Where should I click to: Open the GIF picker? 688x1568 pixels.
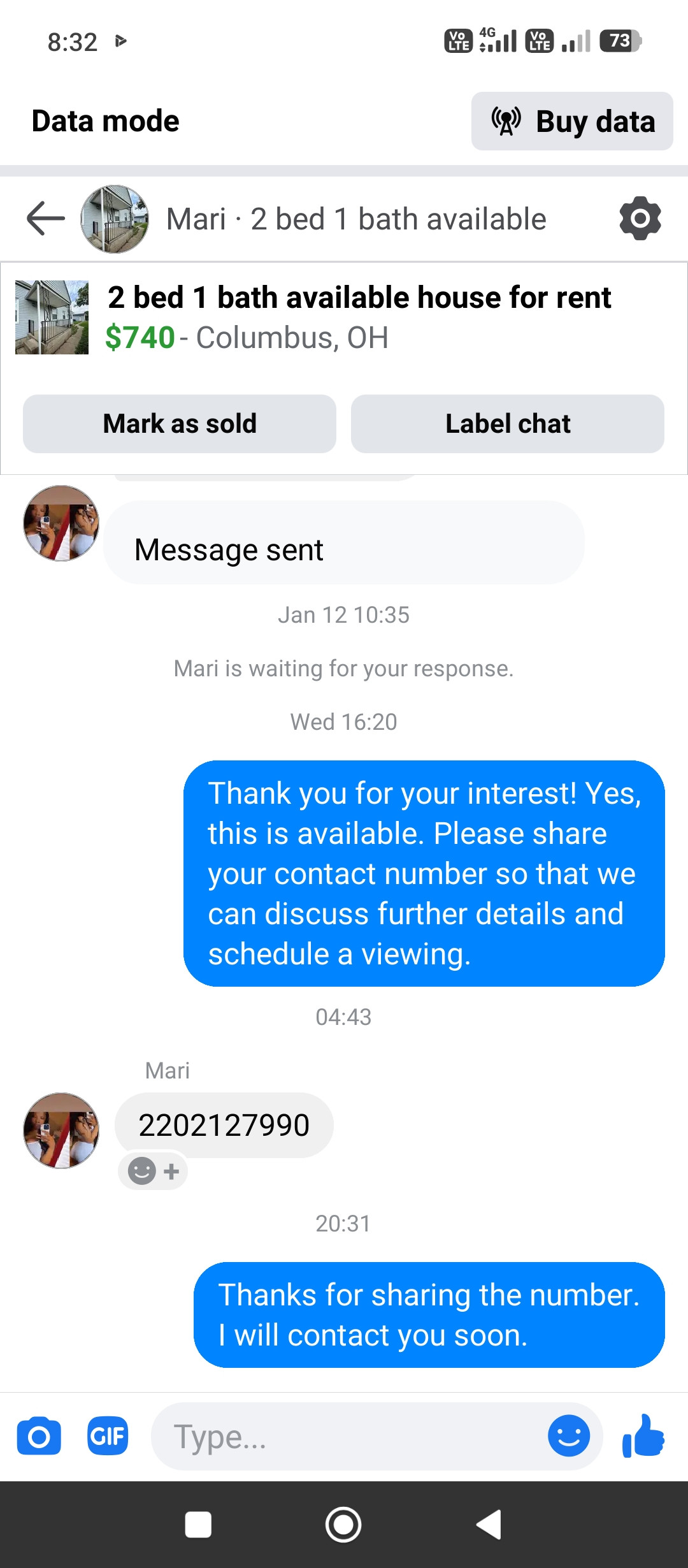[108, 1436]
